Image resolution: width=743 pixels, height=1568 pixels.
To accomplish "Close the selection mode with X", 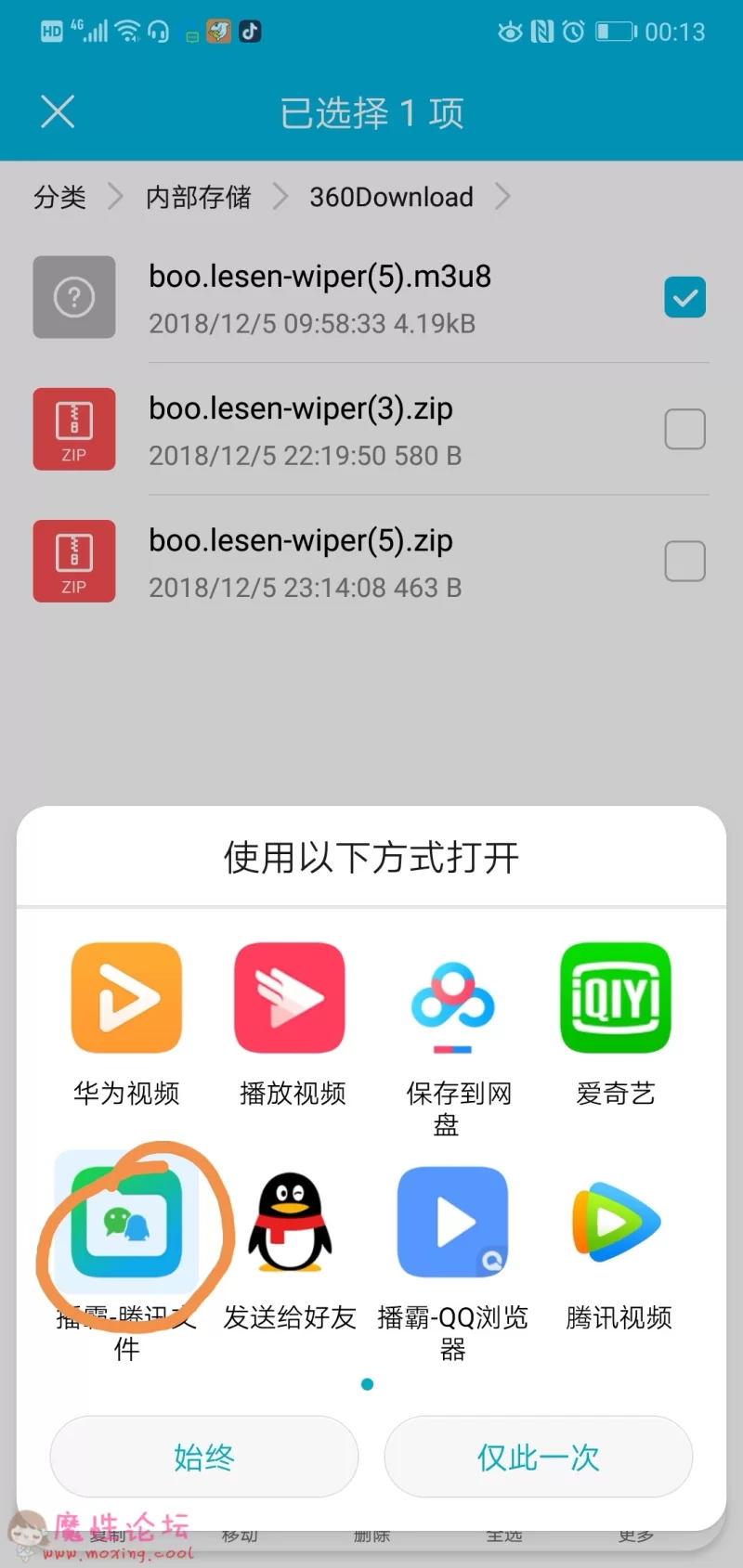I will click(58, 112).
